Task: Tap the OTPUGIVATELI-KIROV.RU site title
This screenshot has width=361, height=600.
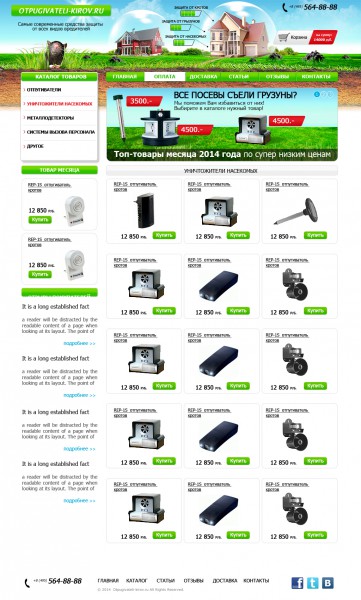Action: (61, 11)
